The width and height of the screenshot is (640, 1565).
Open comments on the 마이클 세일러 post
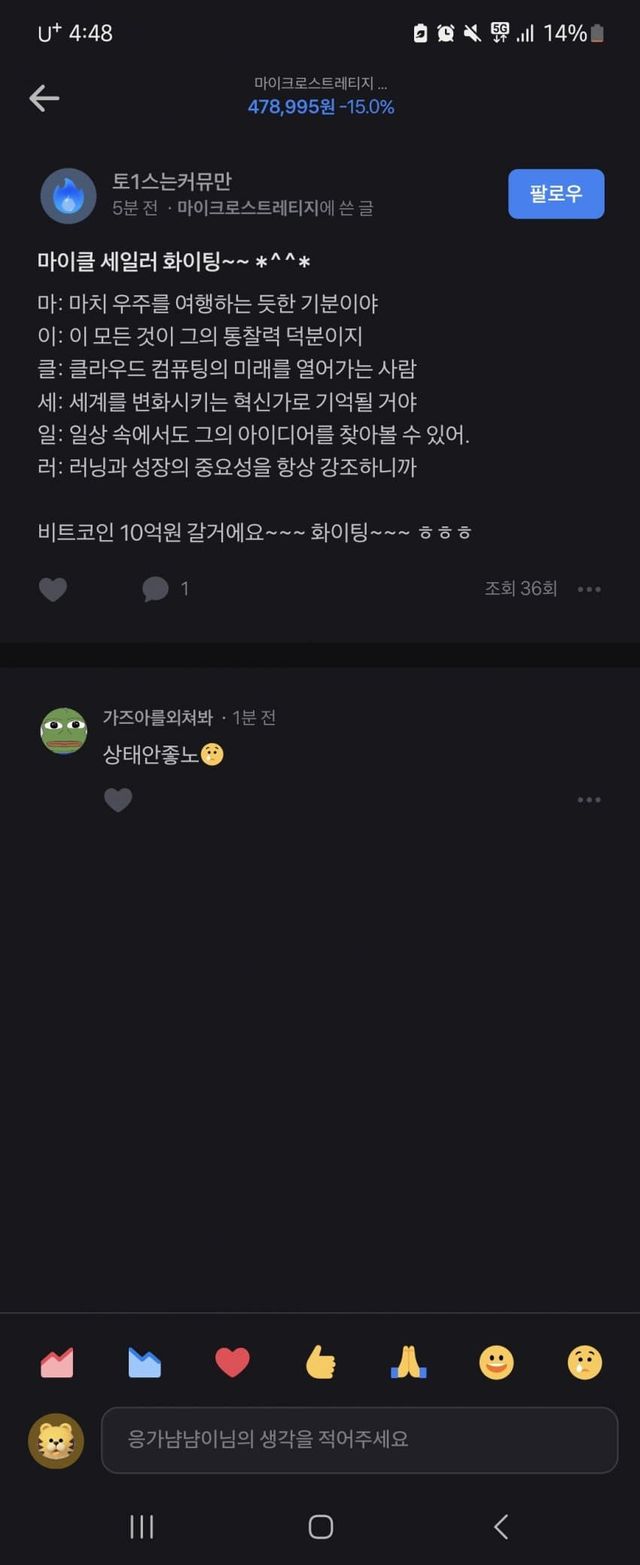click(x=157, y=589)
